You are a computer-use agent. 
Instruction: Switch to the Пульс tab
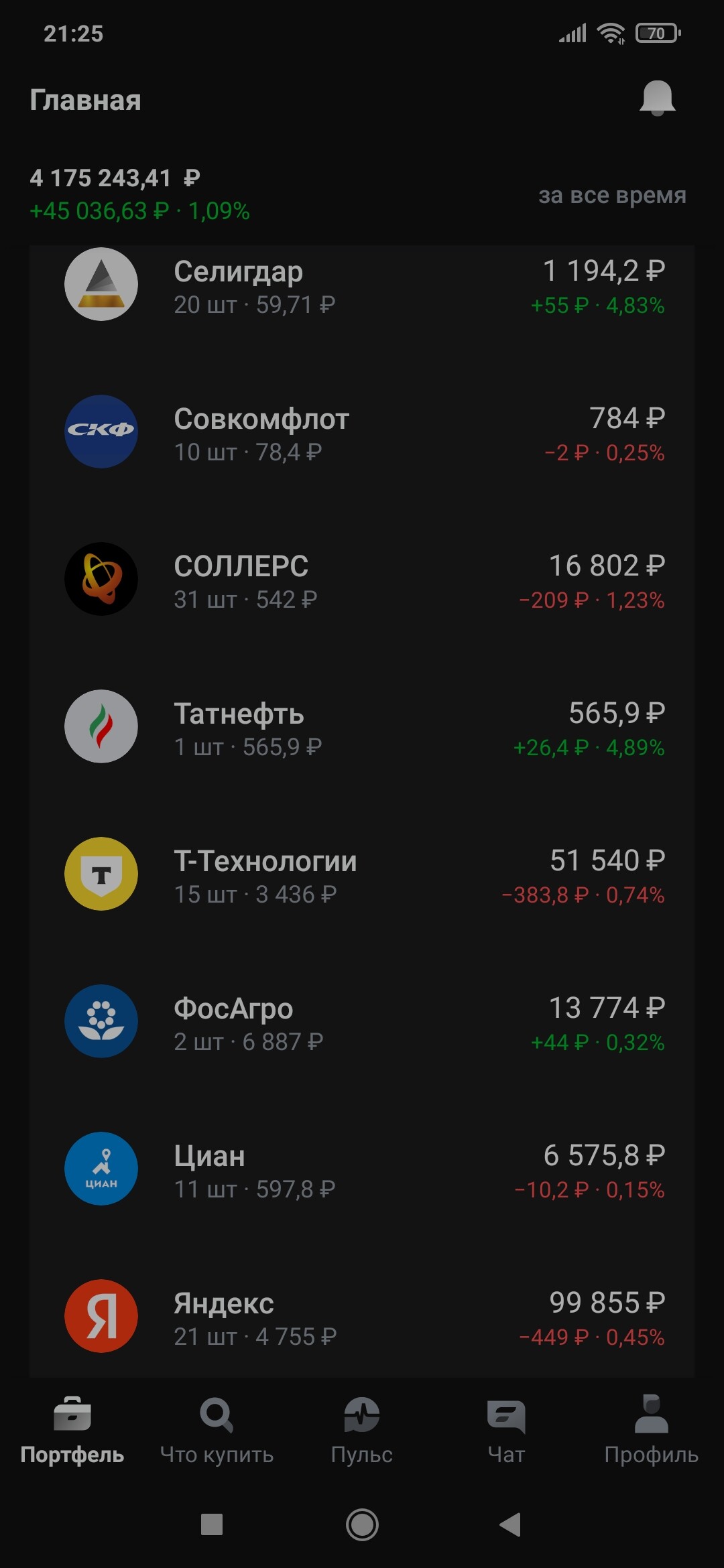pos(362,1431)
